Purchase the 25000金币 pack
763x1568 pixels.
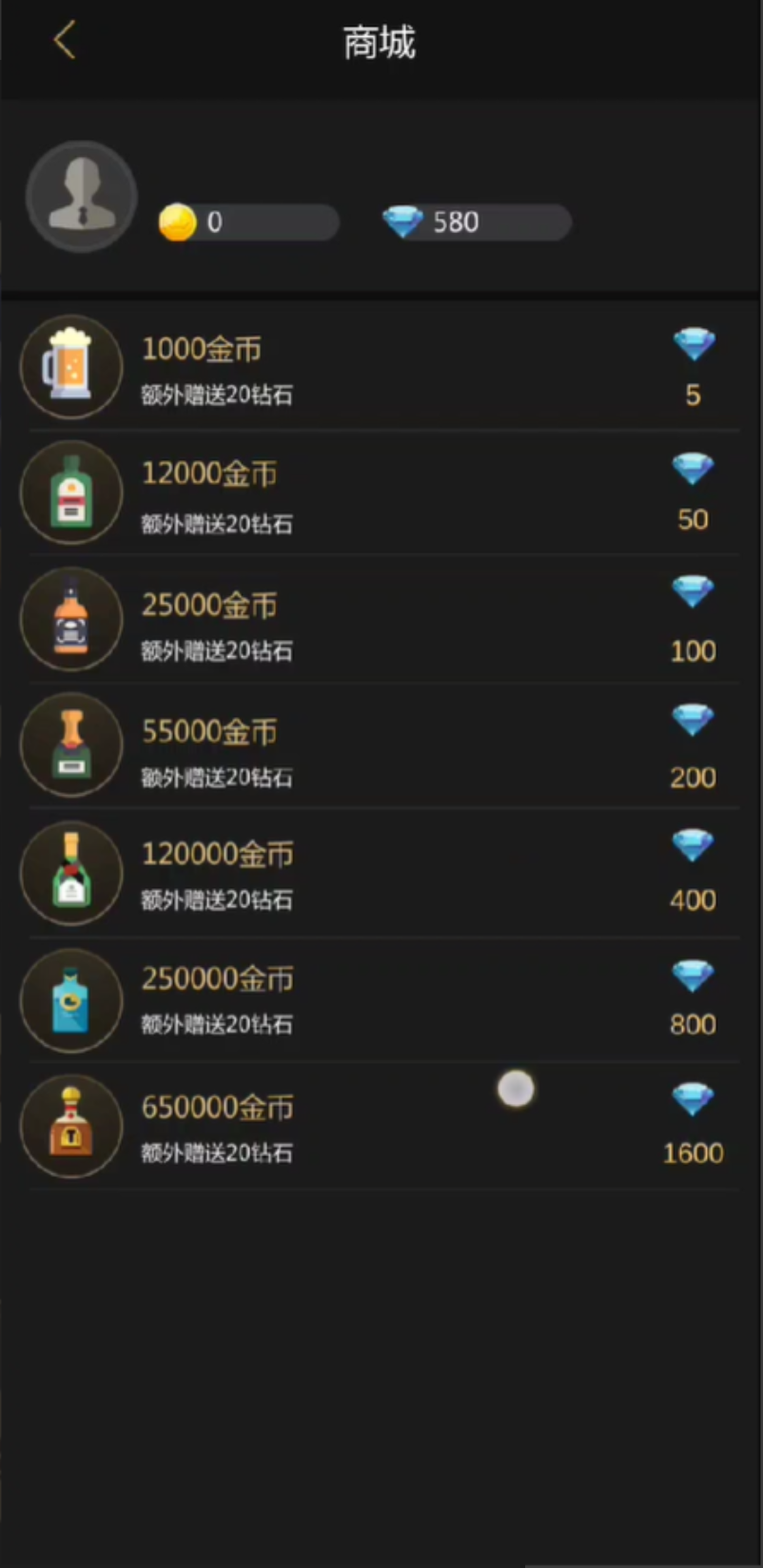[381, 621]
